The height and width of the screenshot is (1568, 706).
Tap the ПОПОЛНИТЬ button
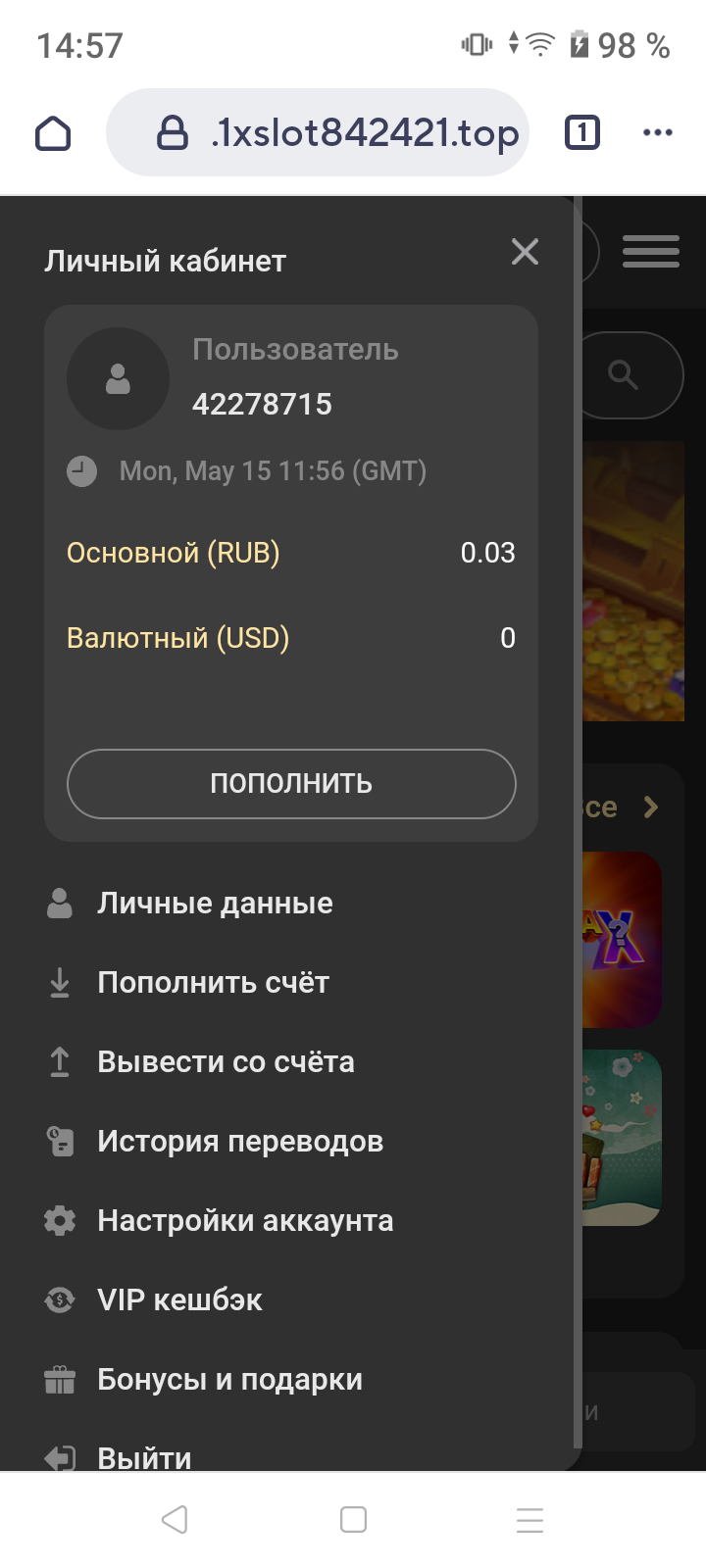point(291,784)
